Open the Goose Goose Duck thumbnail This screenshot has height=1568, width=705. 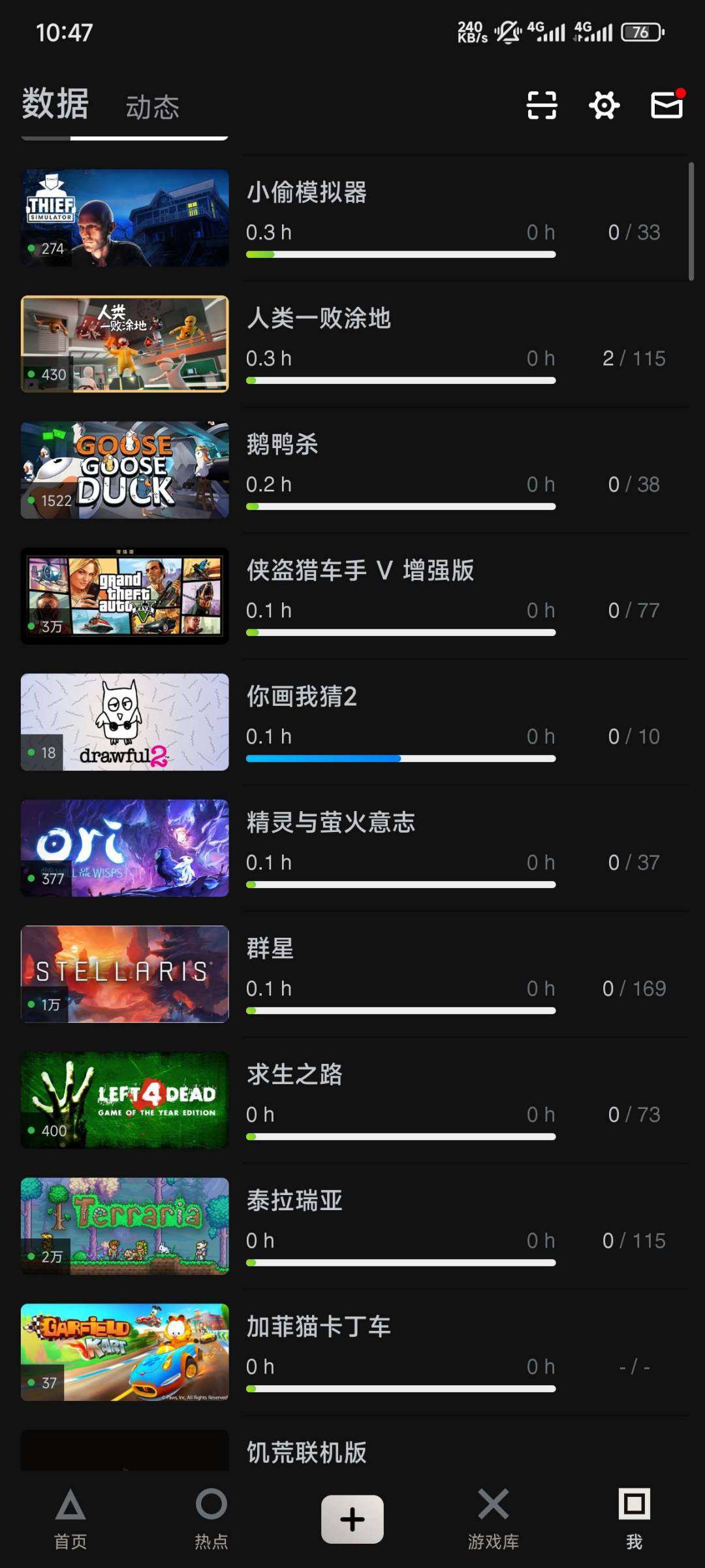pos(124,469)
